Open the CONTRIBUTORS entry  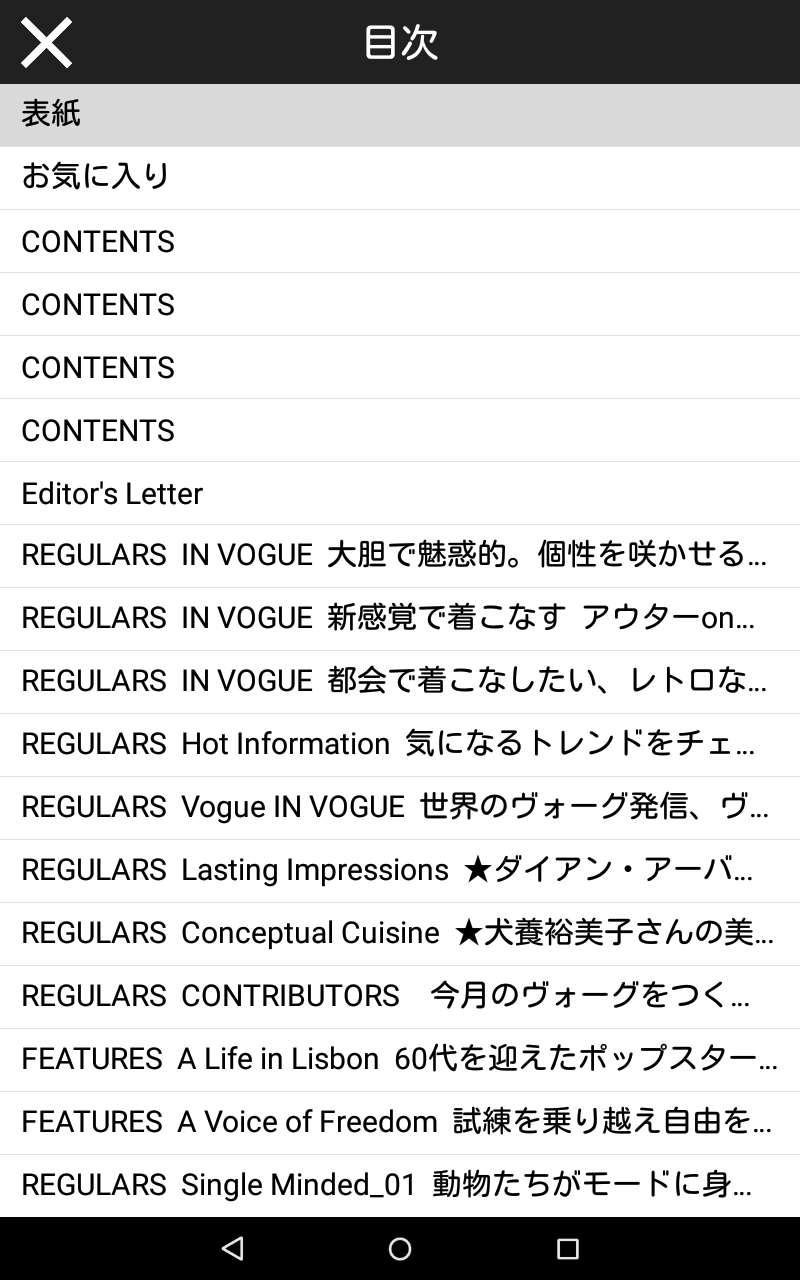tap(400, 997)
